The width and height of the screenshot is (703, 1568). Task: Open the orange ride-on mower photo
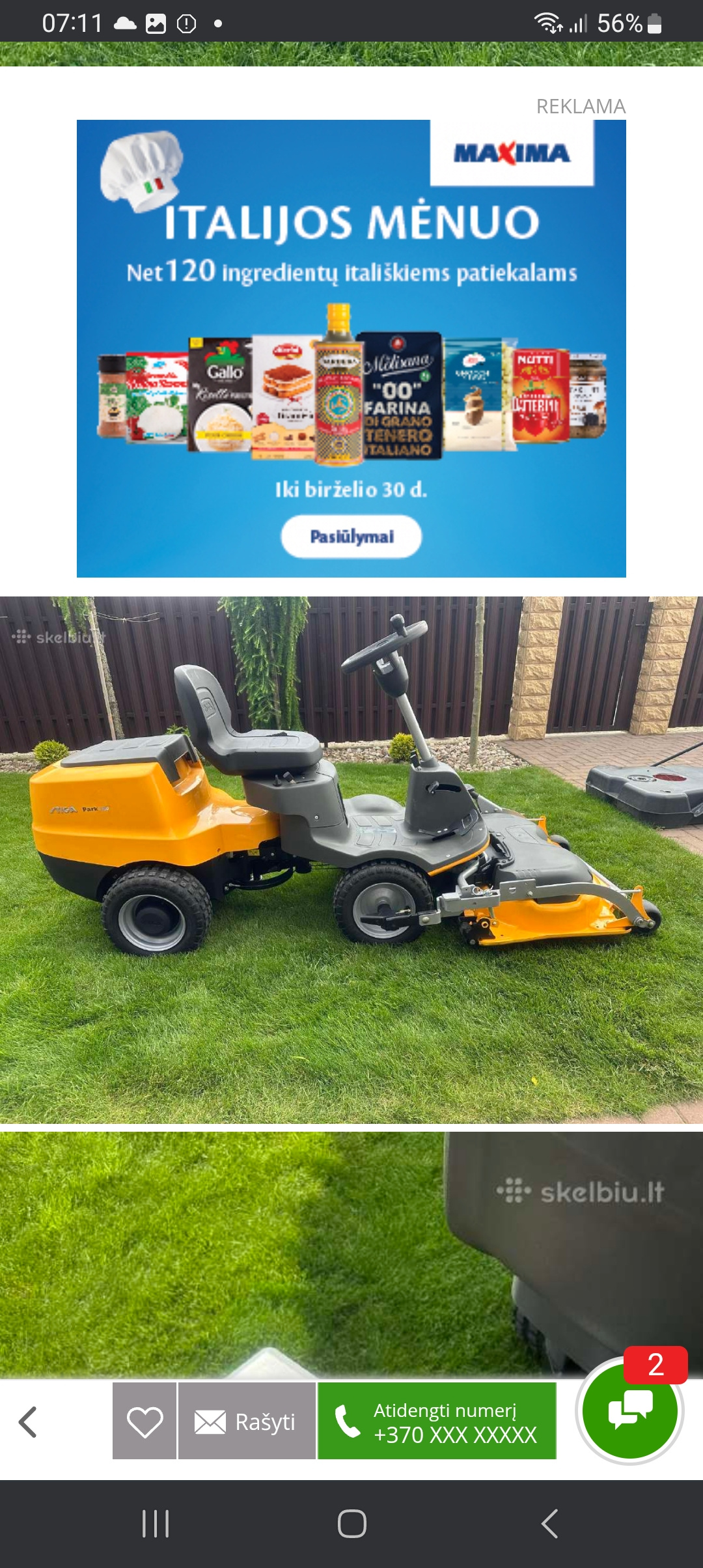click(x=351, y=860)
